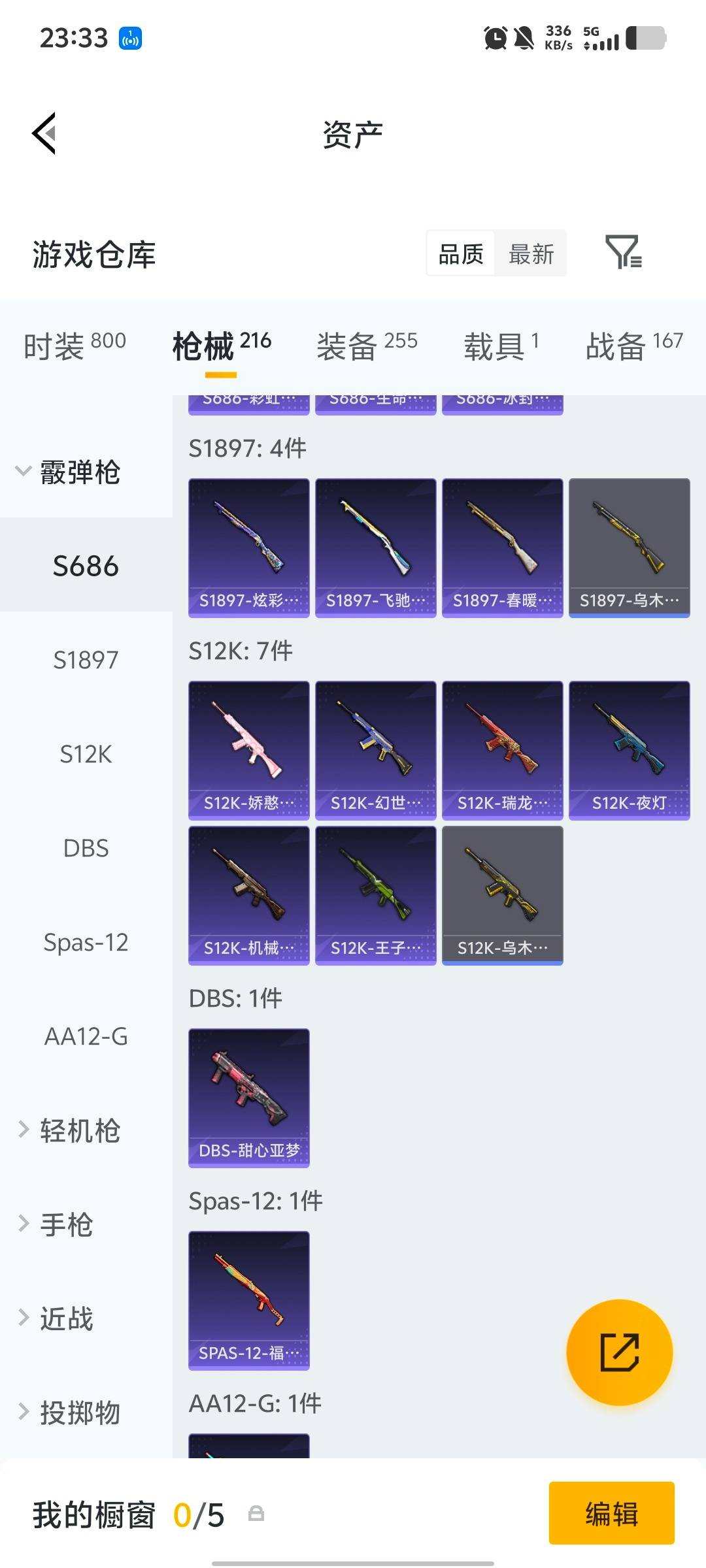The height and width of the screenshot is (1568, 706).
Task: Go back from the 资产 page
Action: 44,133
